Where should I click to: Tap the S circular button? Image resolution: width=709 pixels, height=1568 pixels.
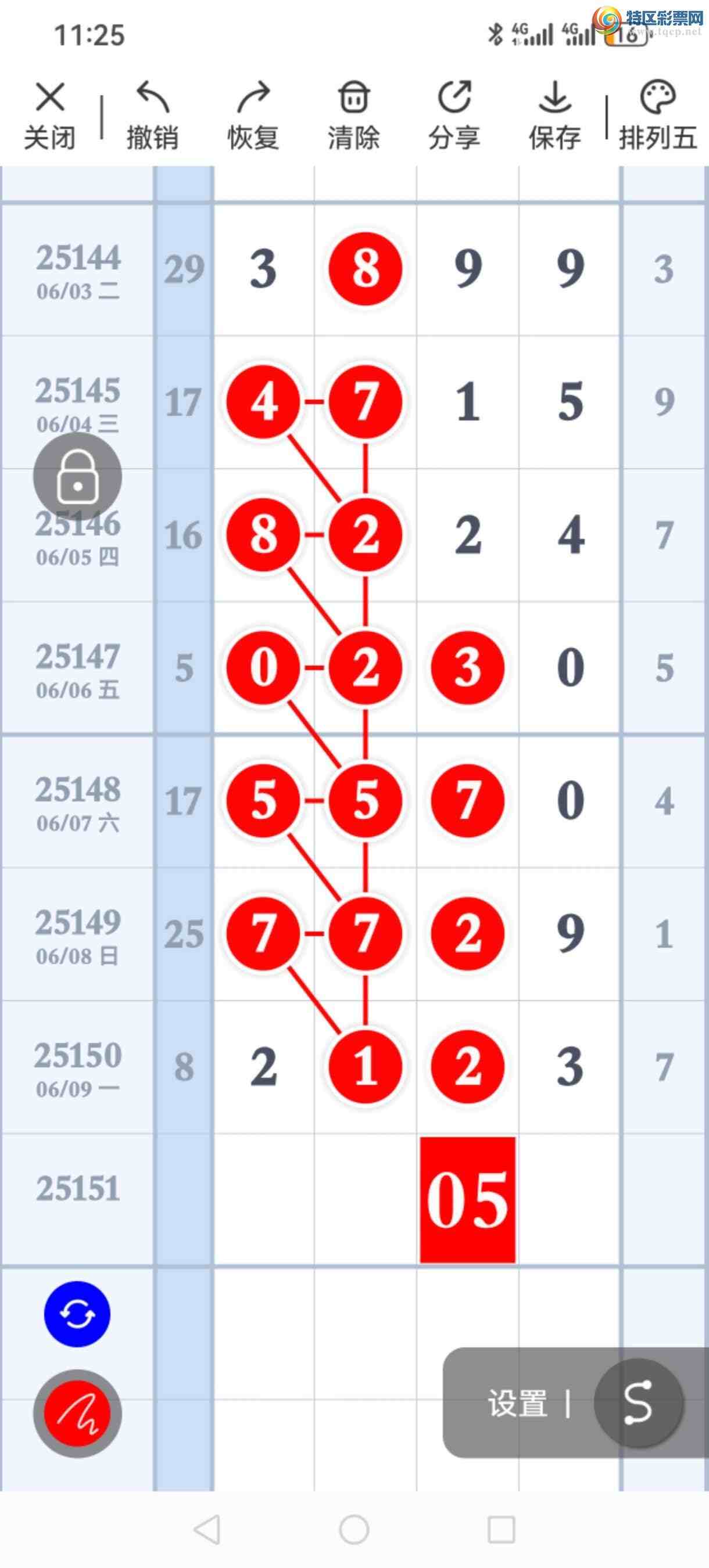[x=638, y=1402]
